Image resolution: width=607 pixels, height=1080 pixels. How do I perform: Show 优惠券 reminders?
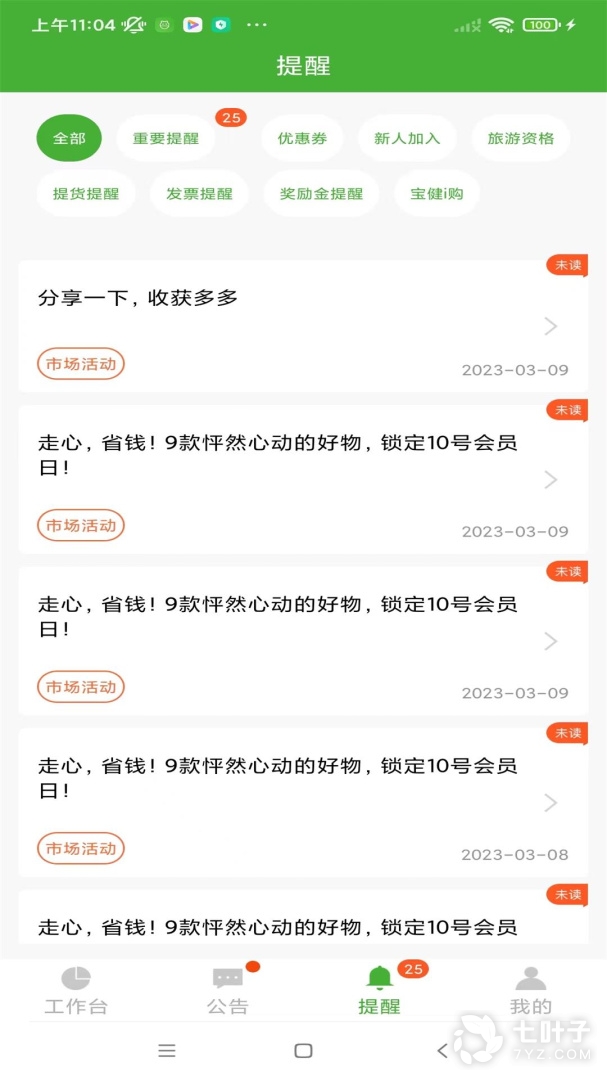point(302,138)
